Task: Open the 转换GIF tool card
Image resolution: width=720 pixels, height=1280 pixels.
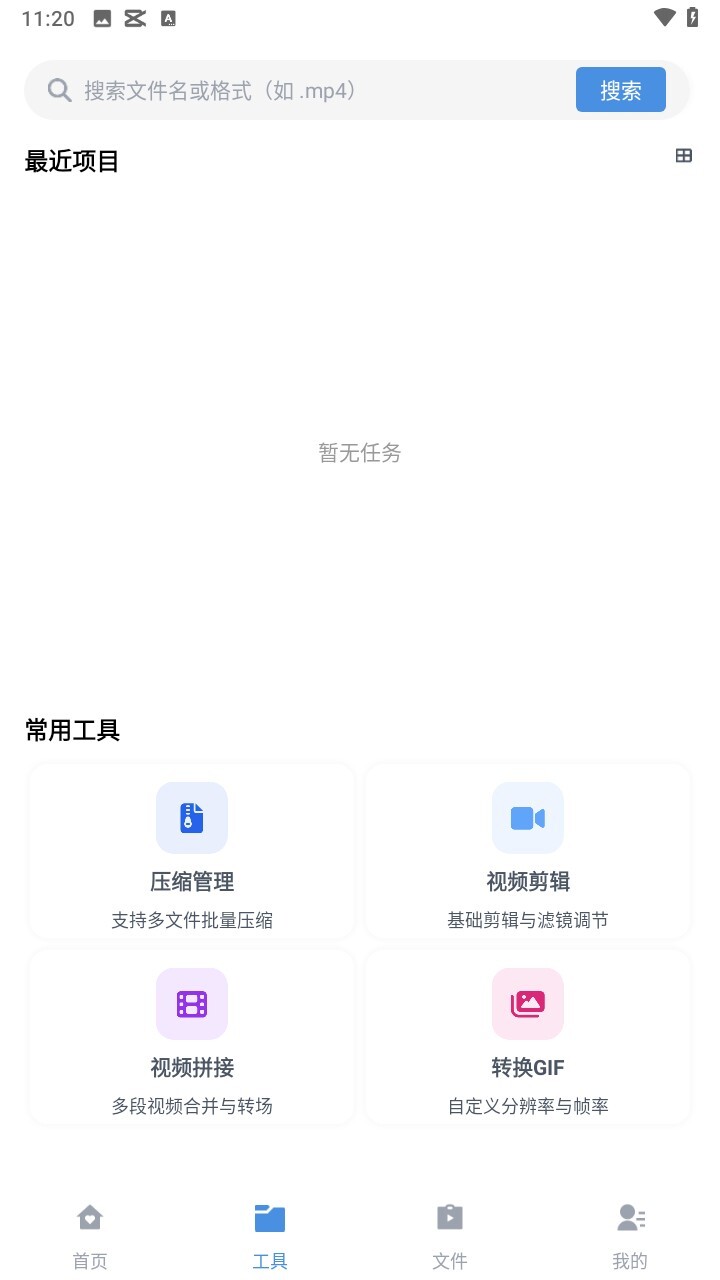Action: (x=528, y=1038)
